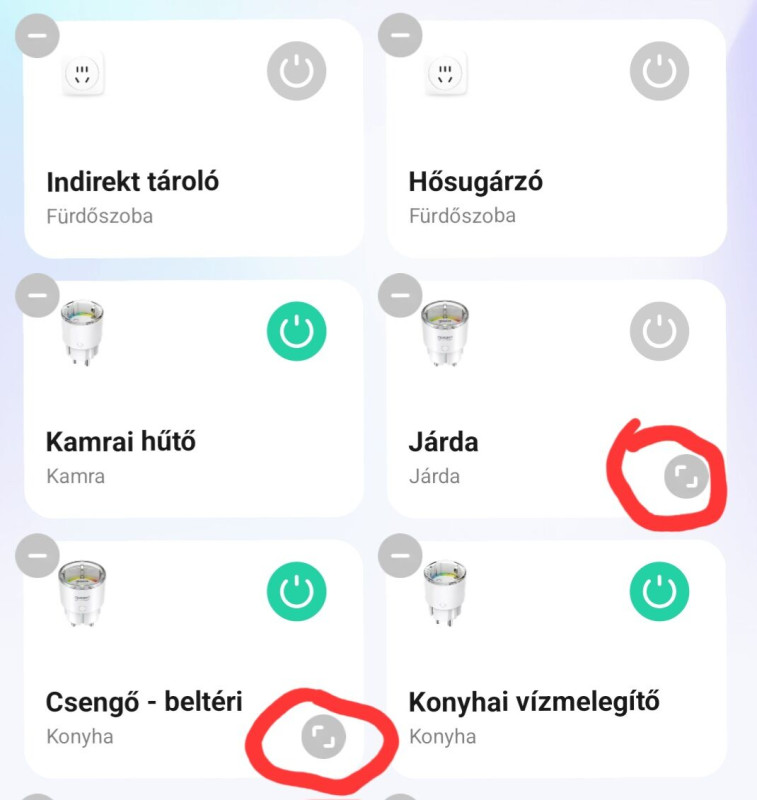Remove the Hősugárzó device card
Image resolution: width=757 pixels, height=800 pixels.
coord(400,37)
